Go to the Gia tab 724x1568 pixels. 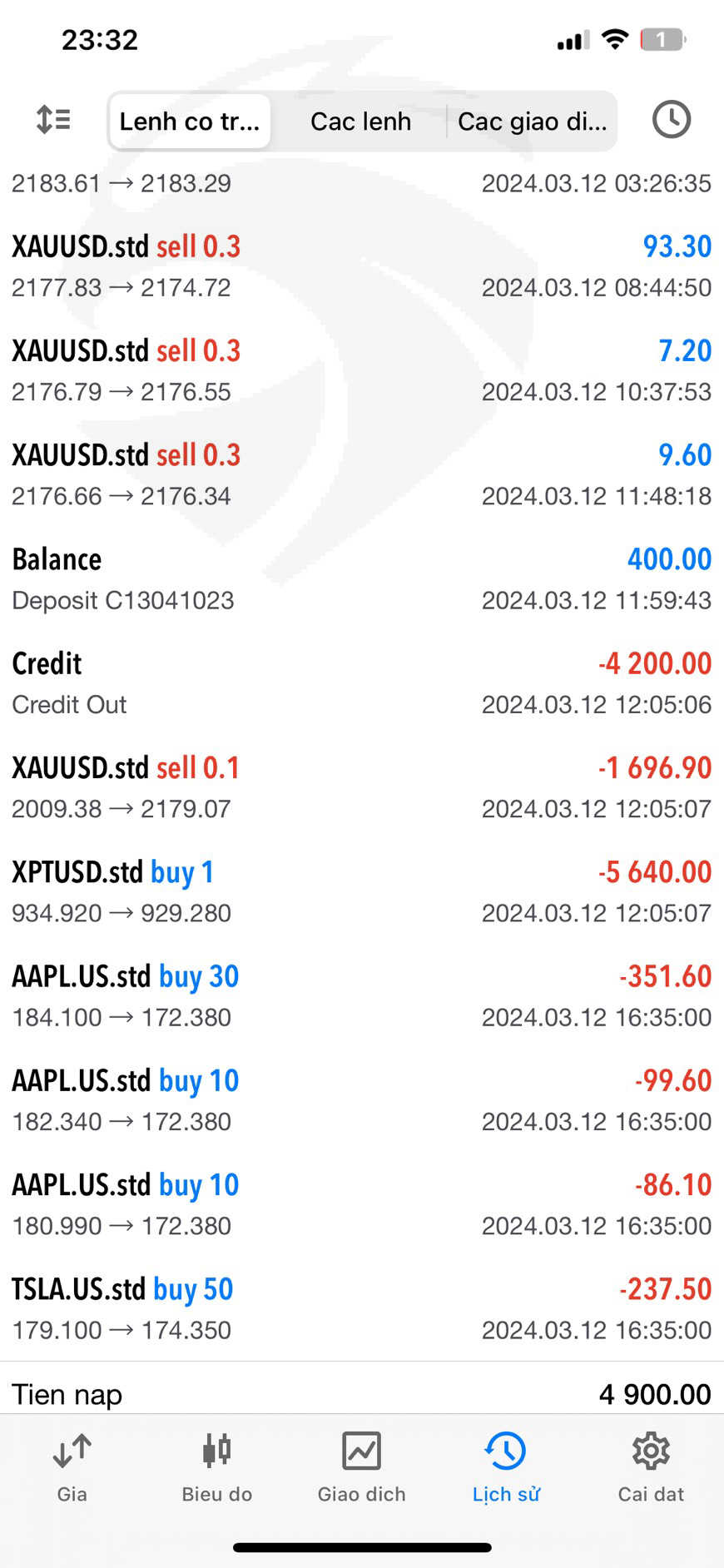(72, 1468)
